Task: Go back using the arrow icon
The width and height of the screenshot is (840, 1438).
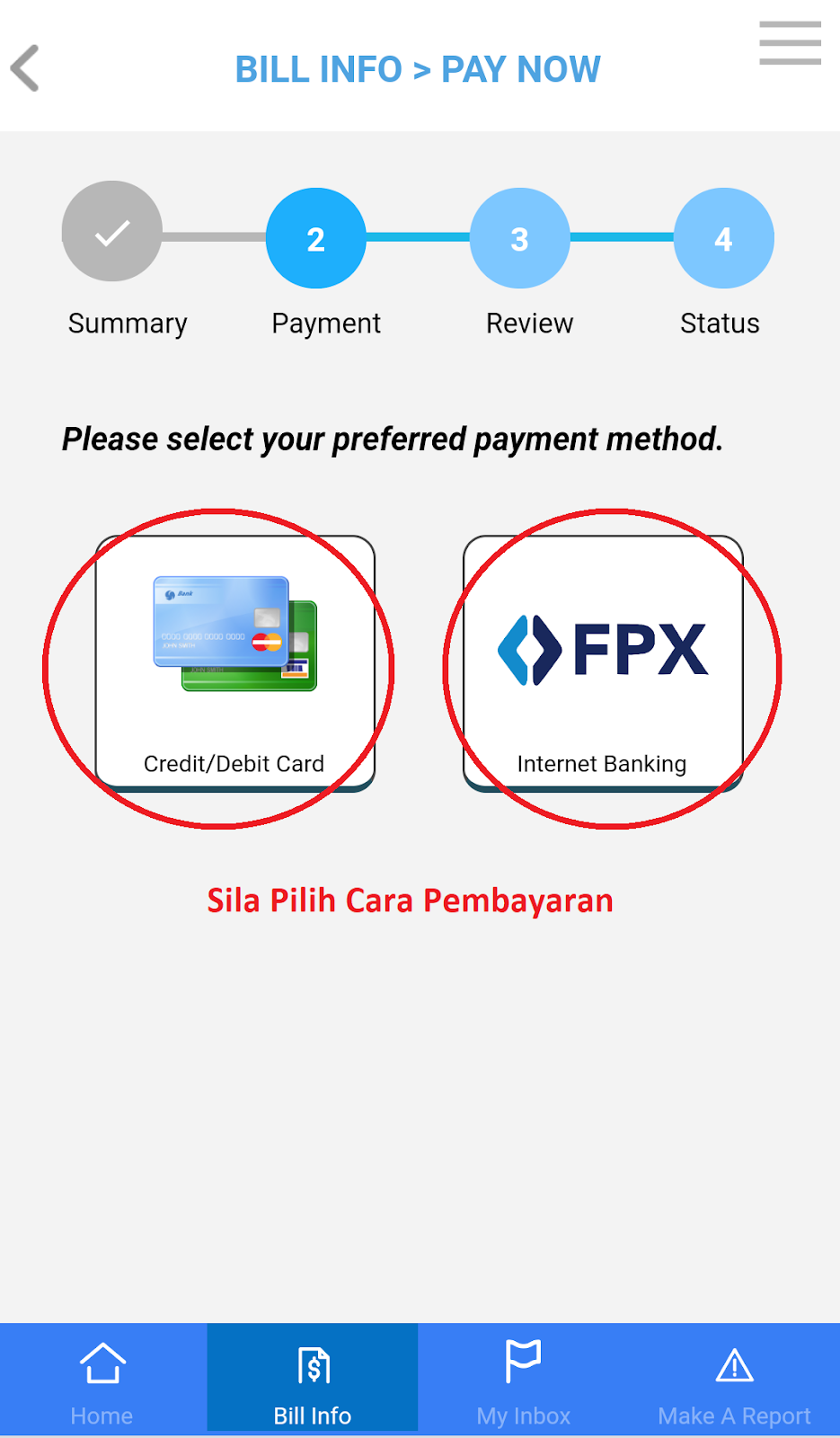Action: tap(25, 68)
